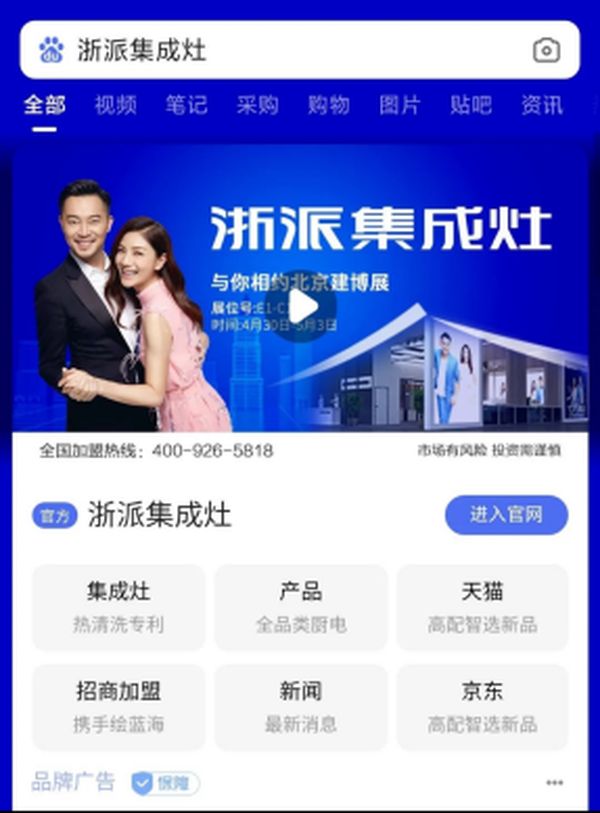Tap the 保障 badge
Image resolution: width=600 pixels, height=813 pixels.
click(x=166, y=783)
